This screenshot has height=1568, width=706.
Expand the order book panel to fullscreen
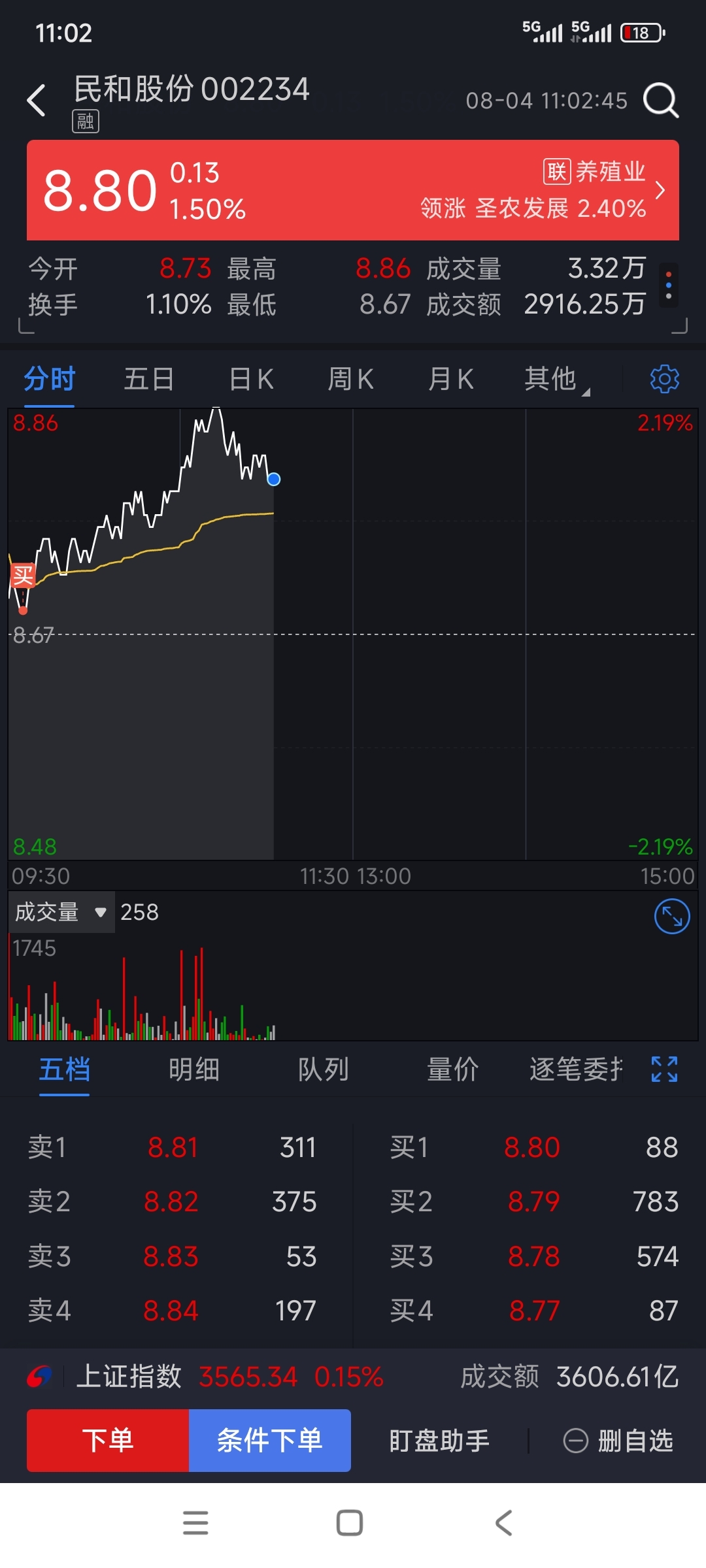pyautogui.click(x=664, y=1070)
